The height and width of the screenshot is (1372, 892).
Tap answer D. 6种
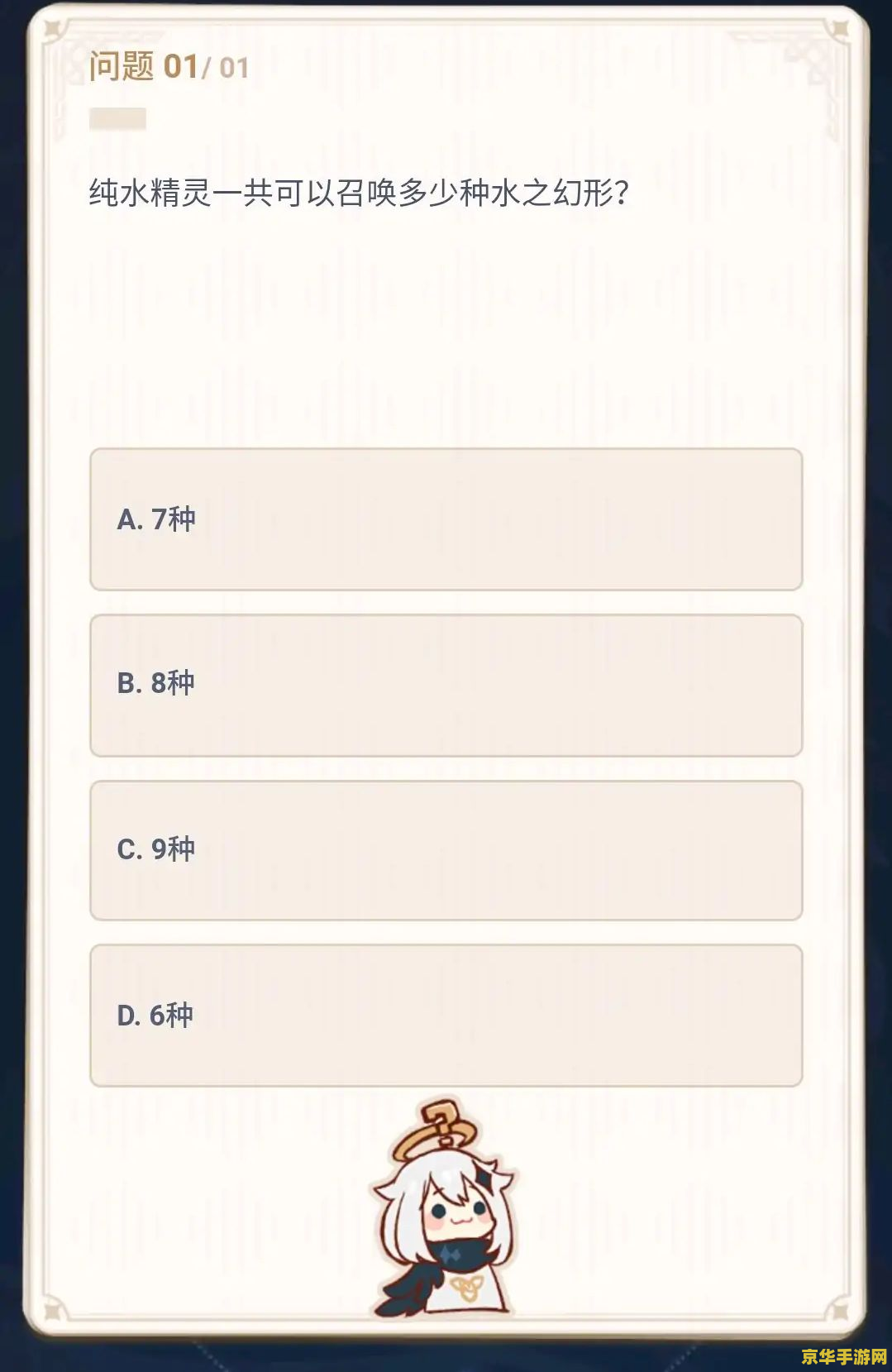446,1016
